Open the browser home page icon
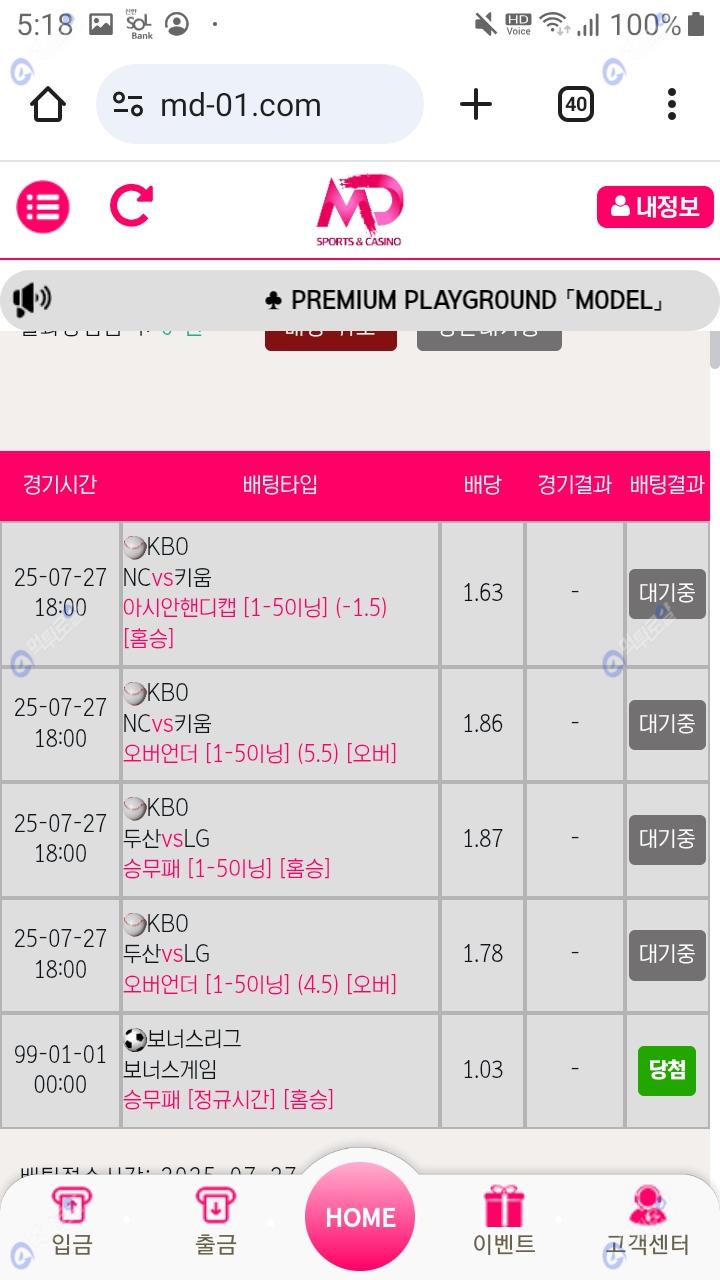This screenshot has width=720, height=1280. click(48, 104)
